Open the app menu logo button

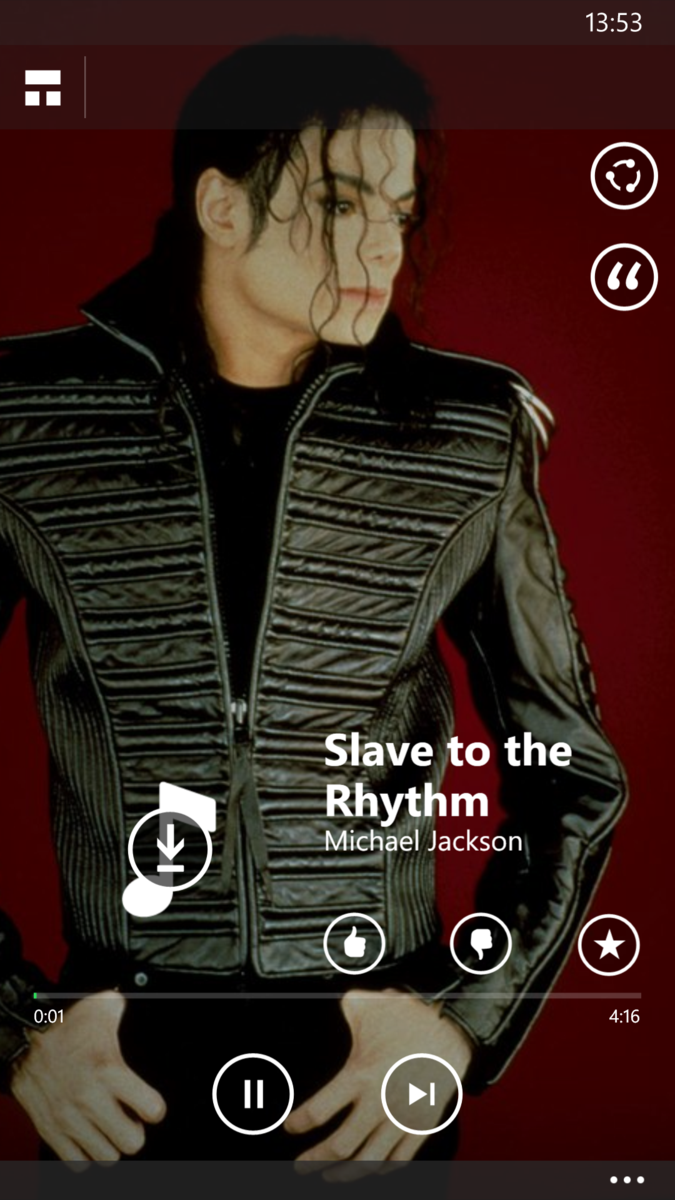[x=43, y=88]
